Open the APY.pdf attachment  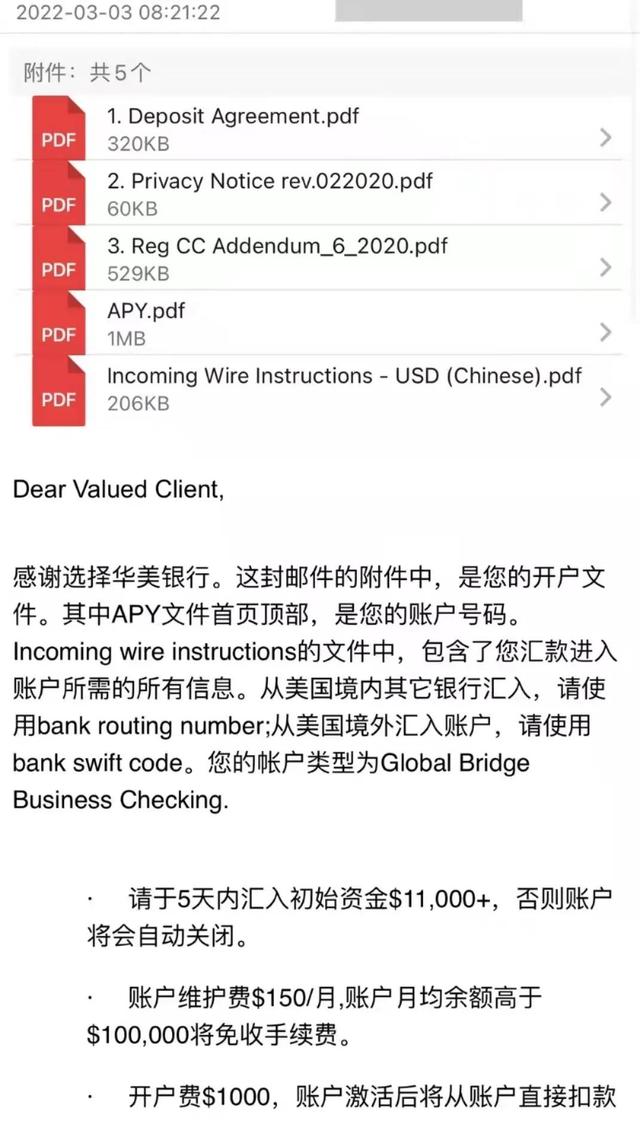pyautogui.click(x=319, y=323)
